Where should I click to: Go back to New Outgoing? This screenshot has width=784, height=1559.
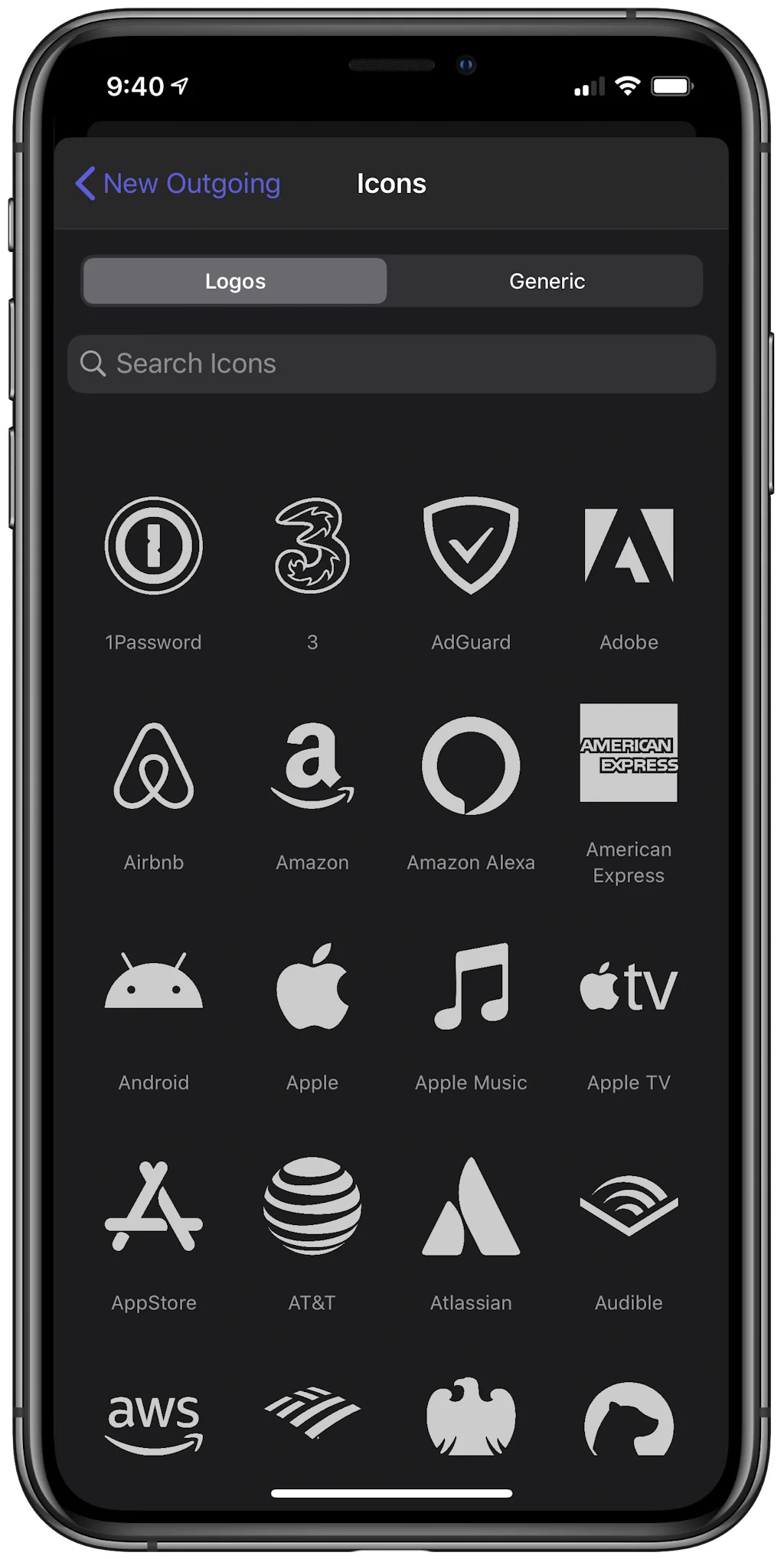[178, 184]
